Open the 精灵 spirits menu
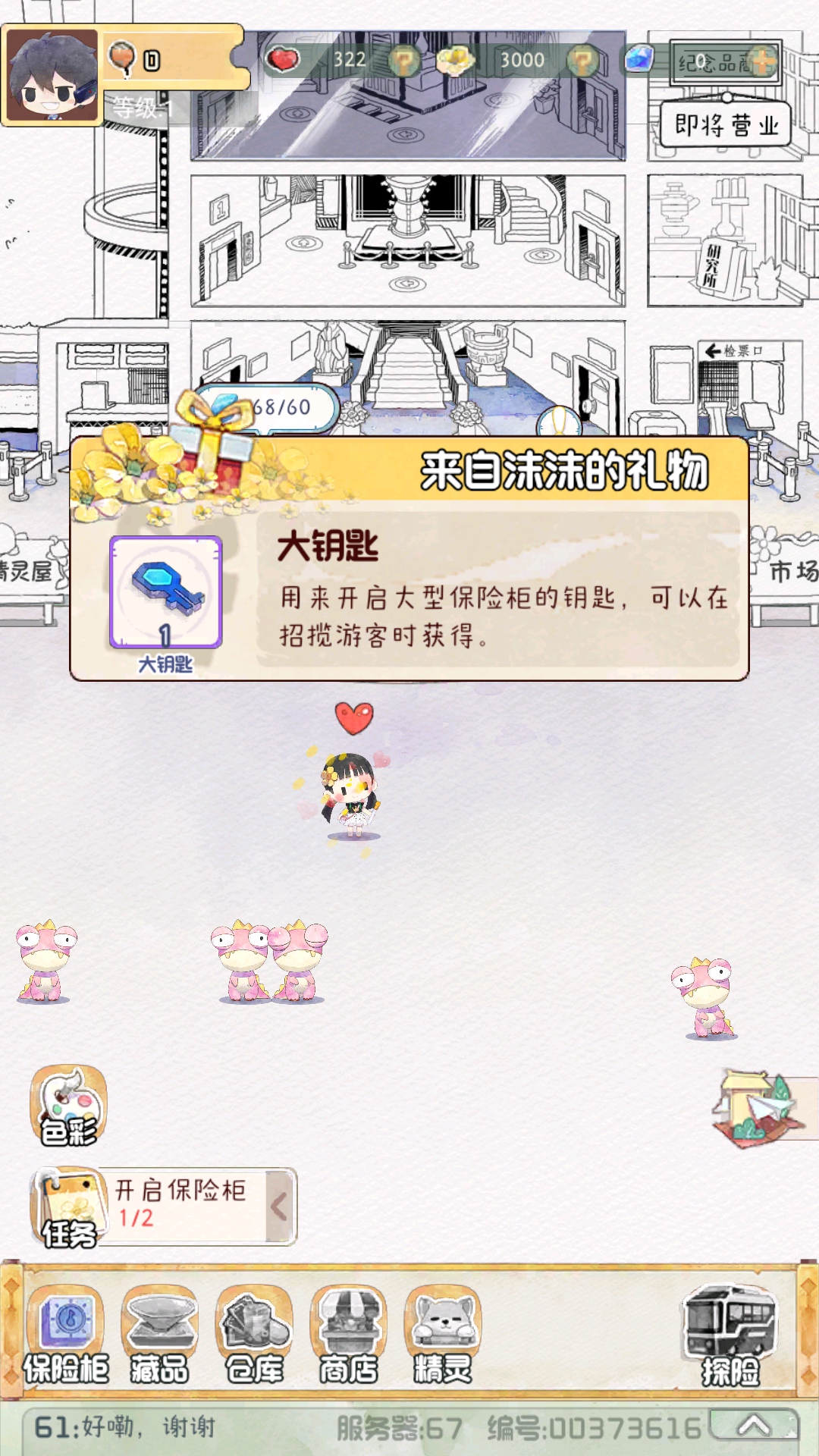 coord(442,1335)
